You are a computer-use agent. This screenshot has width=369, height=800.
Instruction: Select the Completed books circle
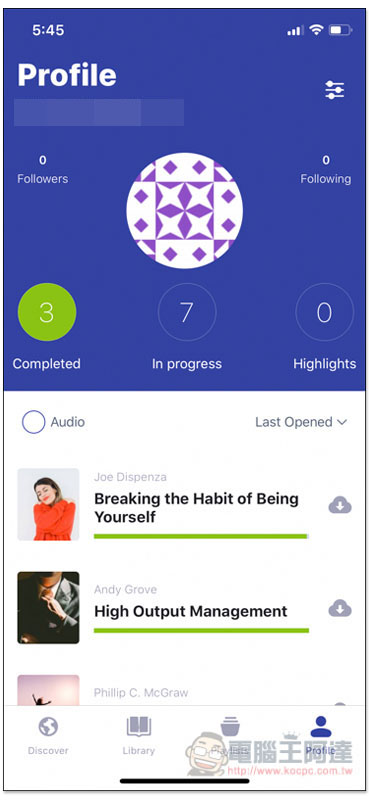point(47,312)
